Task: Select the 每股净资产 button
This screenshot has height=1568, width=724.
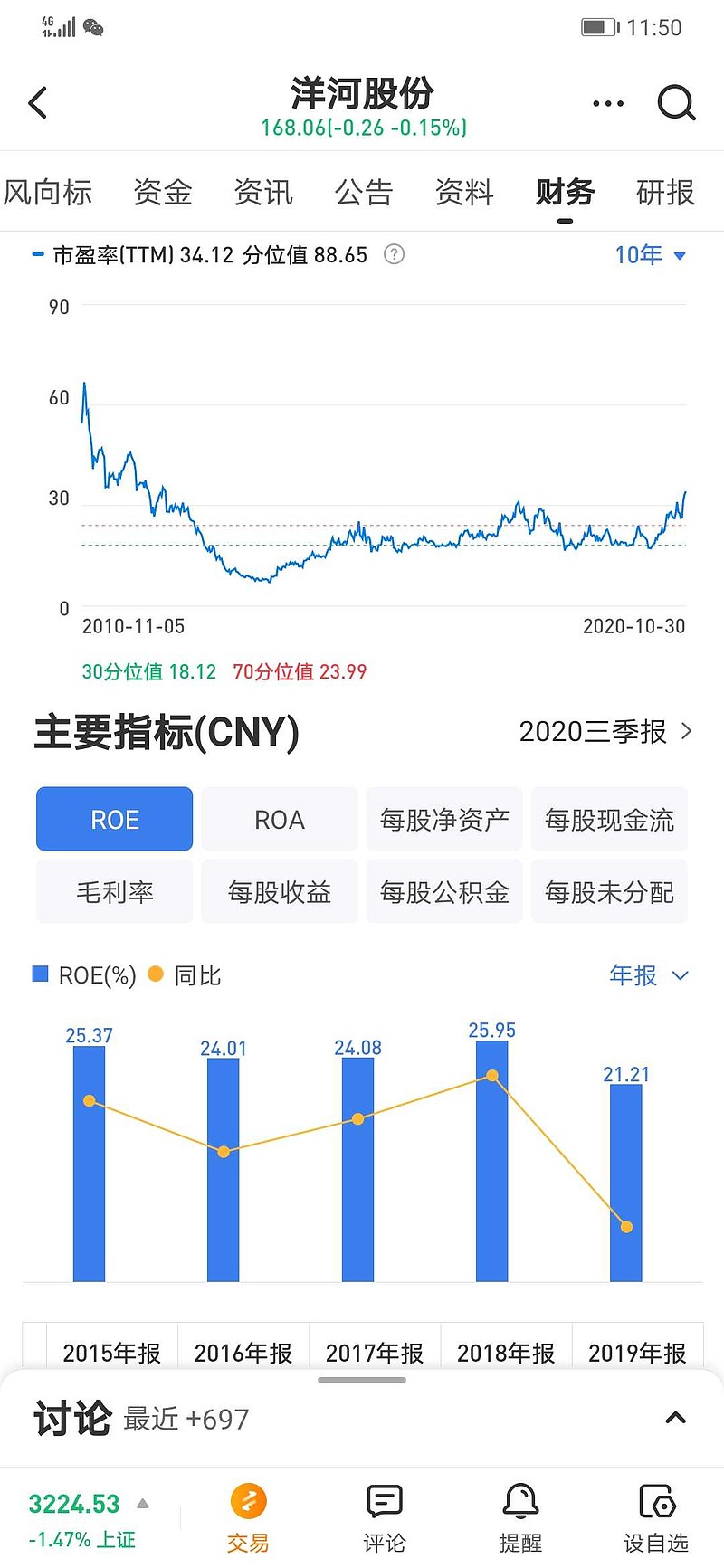Action: [443, 819]
